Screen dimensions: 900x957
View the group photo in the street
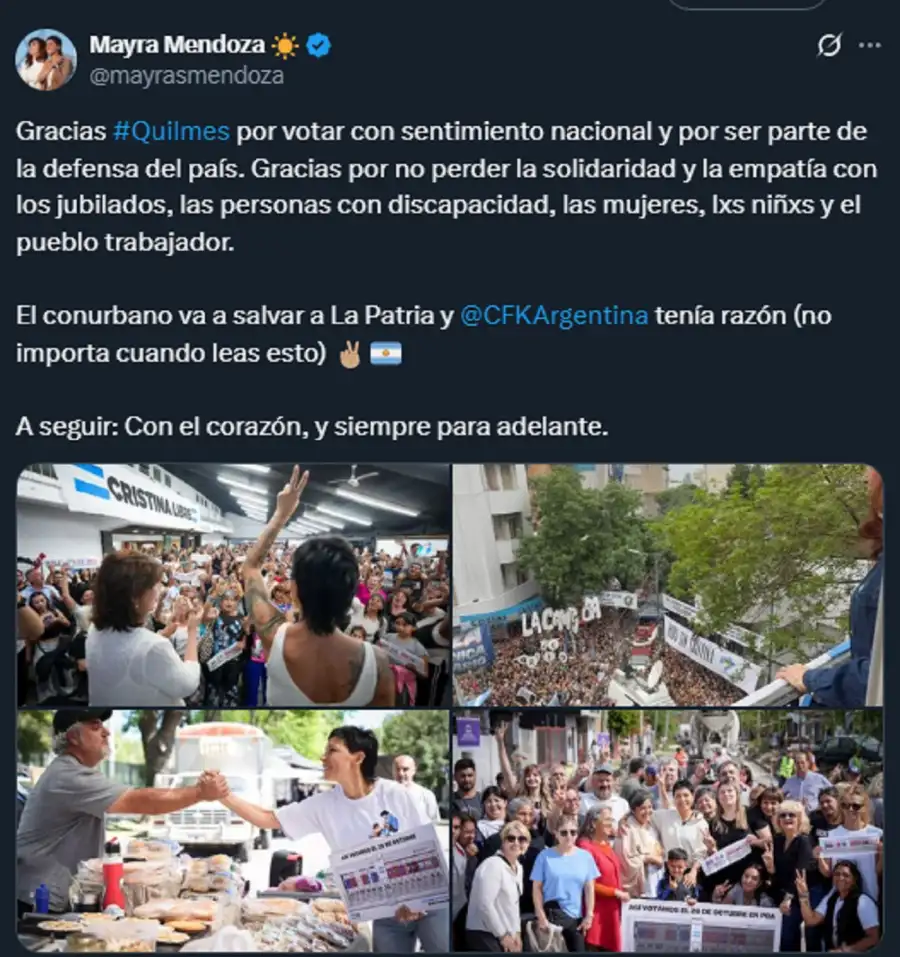667,830
